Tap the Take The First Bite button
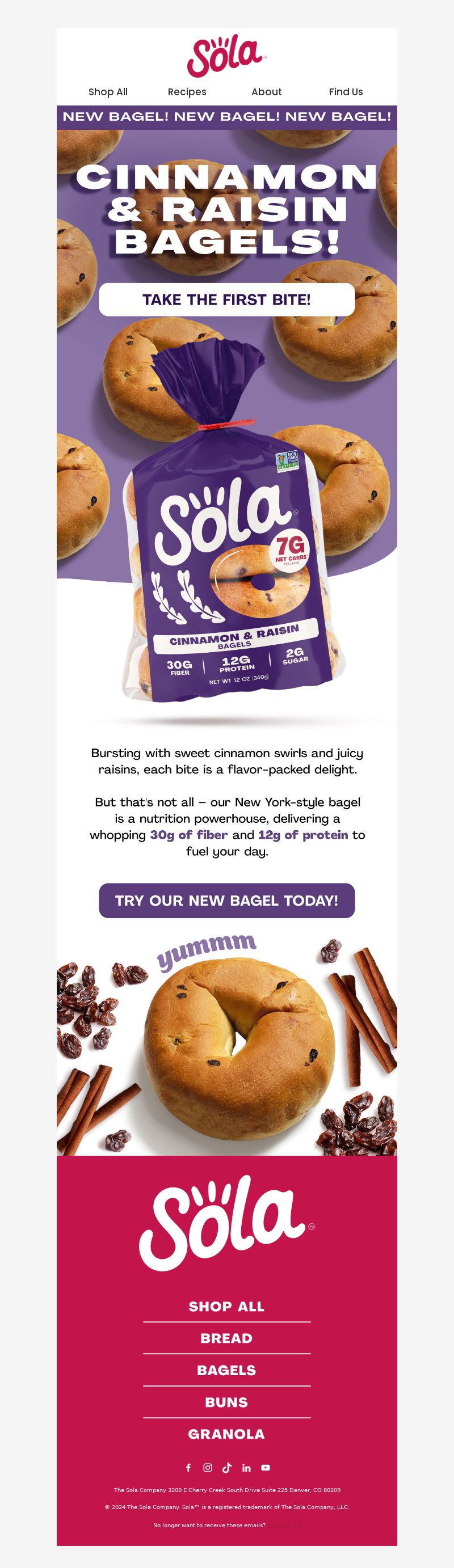Viewport: 454px width, 1568px height. point(226,299)
